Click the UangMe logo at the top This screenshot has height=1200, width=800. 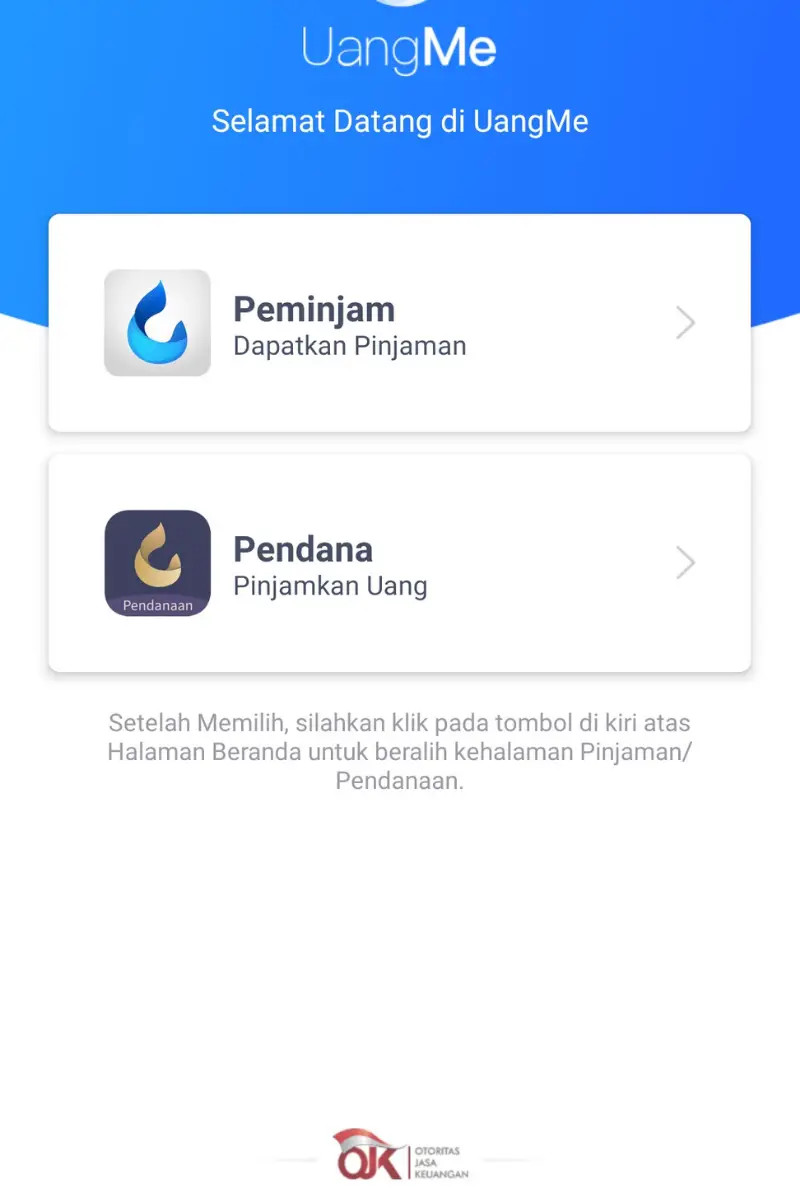400,45
